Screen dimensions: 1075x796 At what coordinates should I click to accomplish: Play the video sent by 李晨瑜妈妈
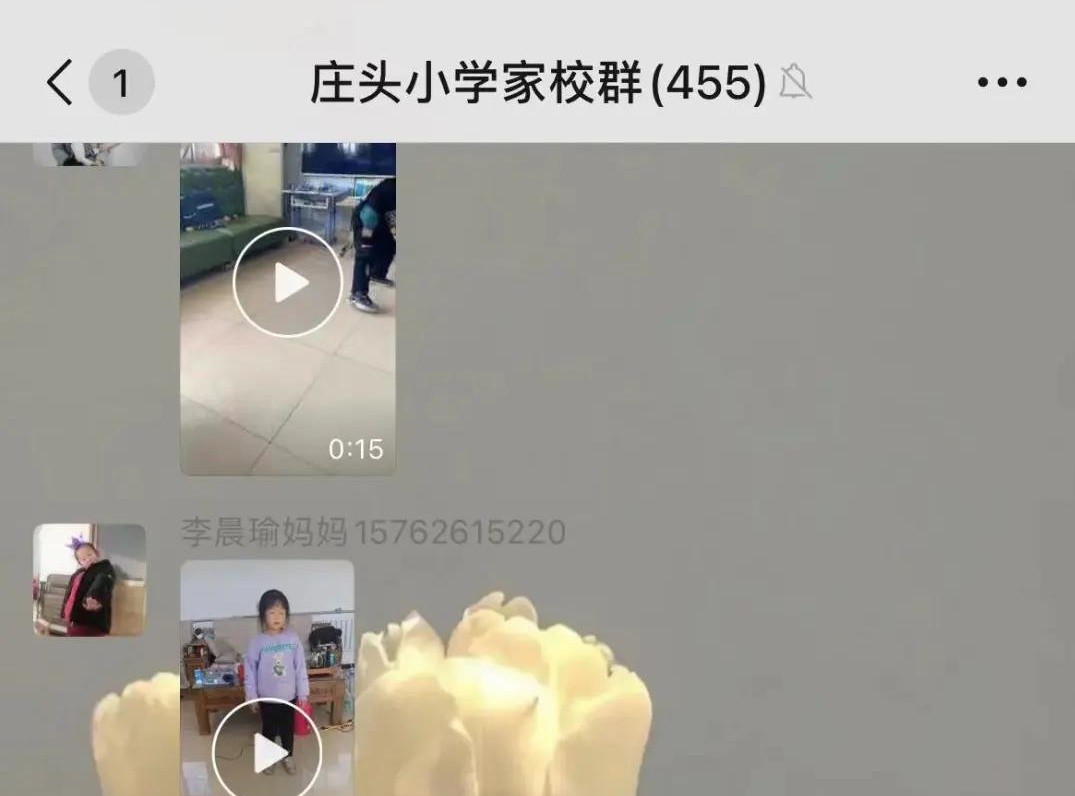tap(267, 752)
